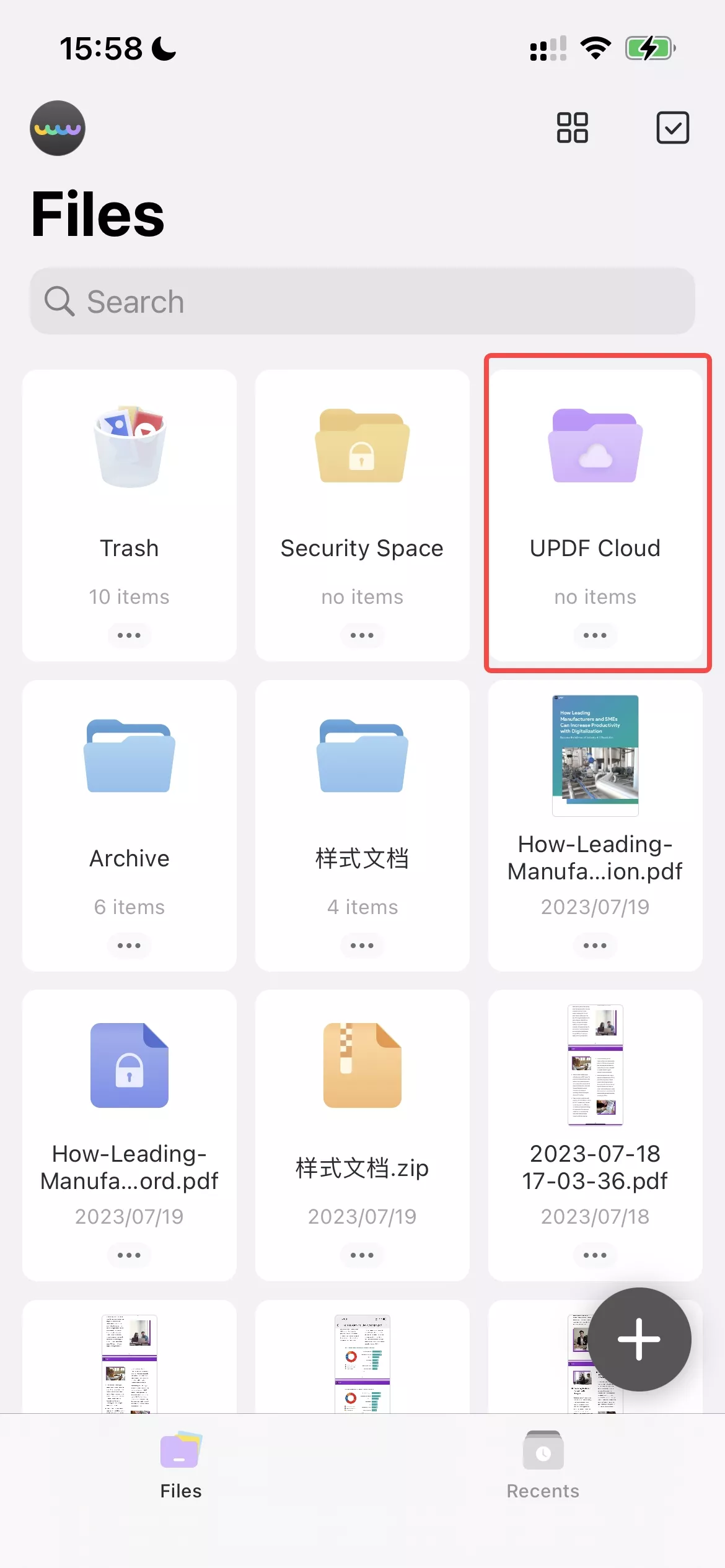The width and height of the screenshot is (725, 1568).
Task: Tap the password-protected How-Leading-Manufa...ord.pdf file icon
Action: tap(129, 1065)
